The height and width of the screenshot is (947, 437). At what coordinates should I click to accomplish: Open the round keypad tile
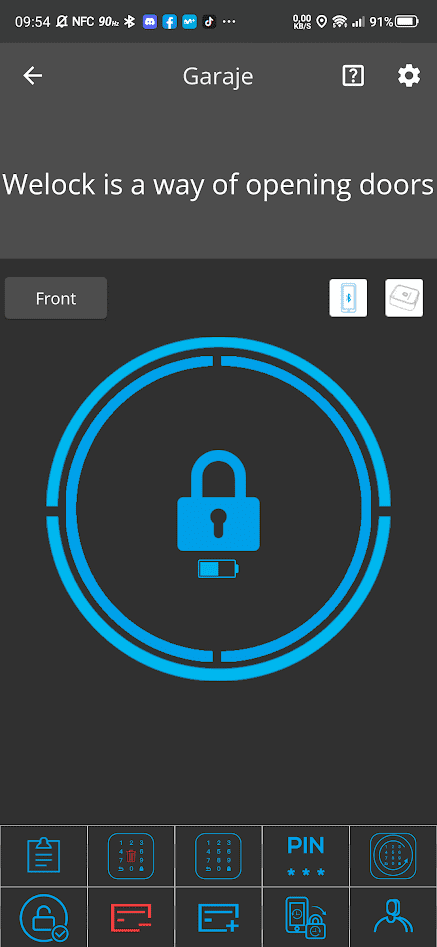(x=393, y=856)
